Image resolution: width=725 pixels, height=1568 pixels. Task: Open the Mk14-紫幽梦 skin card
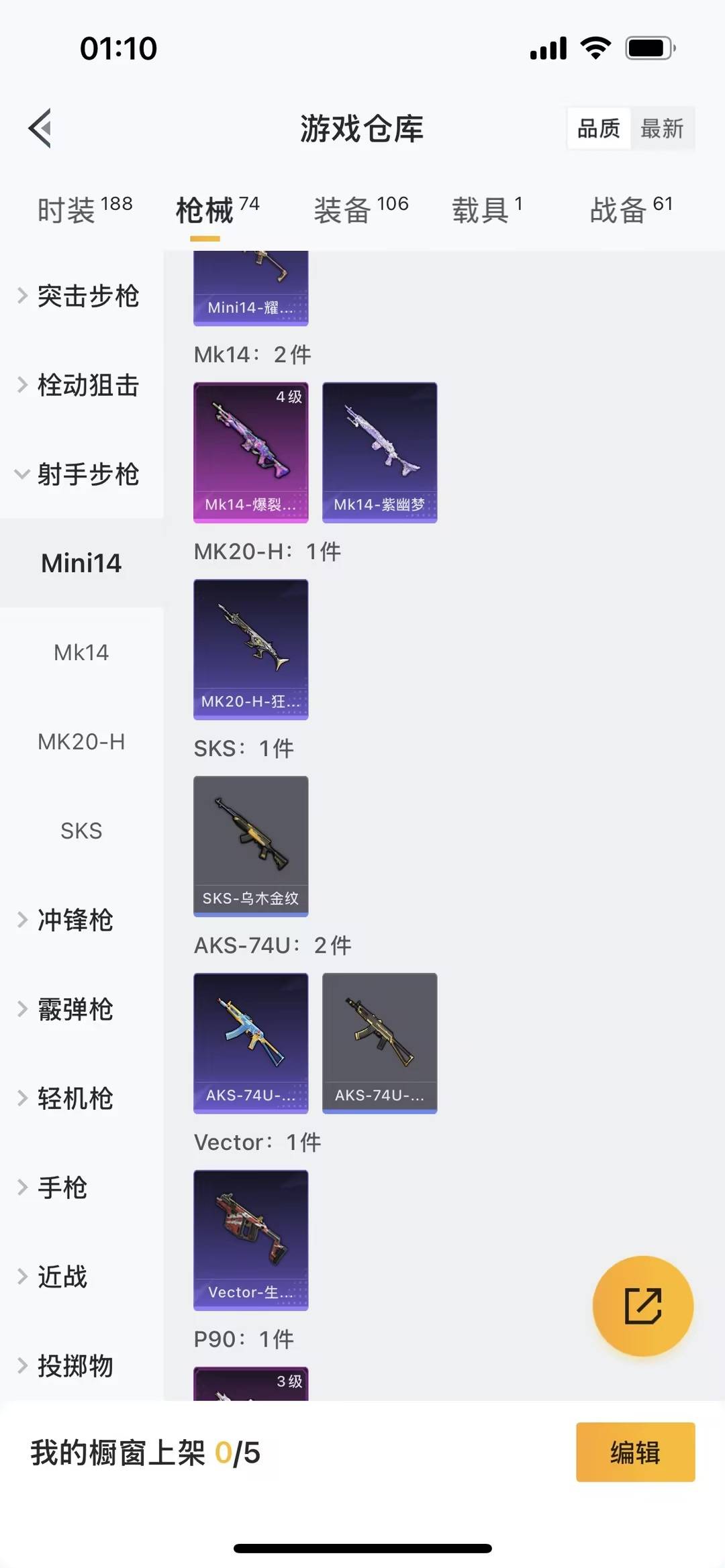coord(380,452)
